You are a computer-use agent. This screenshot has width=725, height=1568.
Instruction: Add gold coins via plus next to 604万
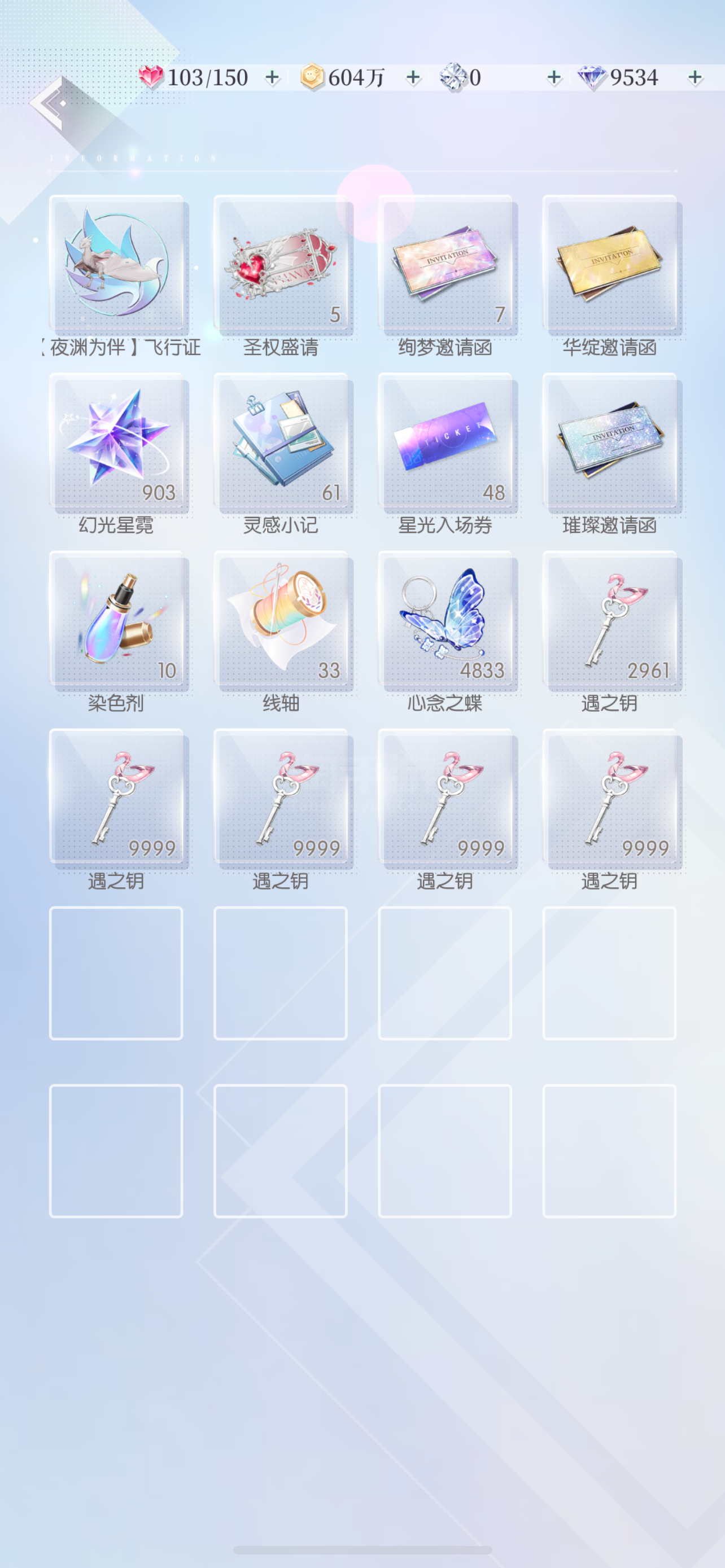pyautogui.click(x=413, y=78)
